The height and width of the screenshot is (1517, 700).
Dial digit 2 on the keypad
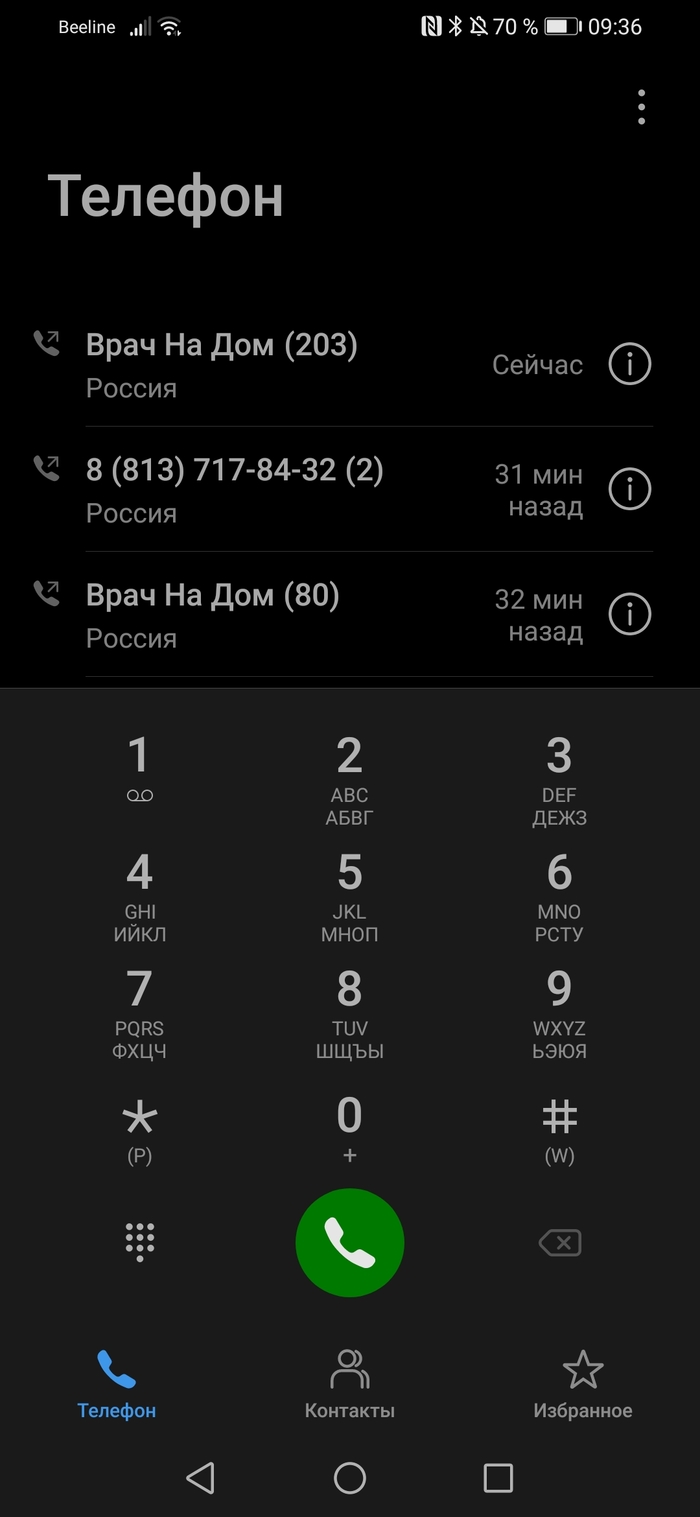click(349, 779)
